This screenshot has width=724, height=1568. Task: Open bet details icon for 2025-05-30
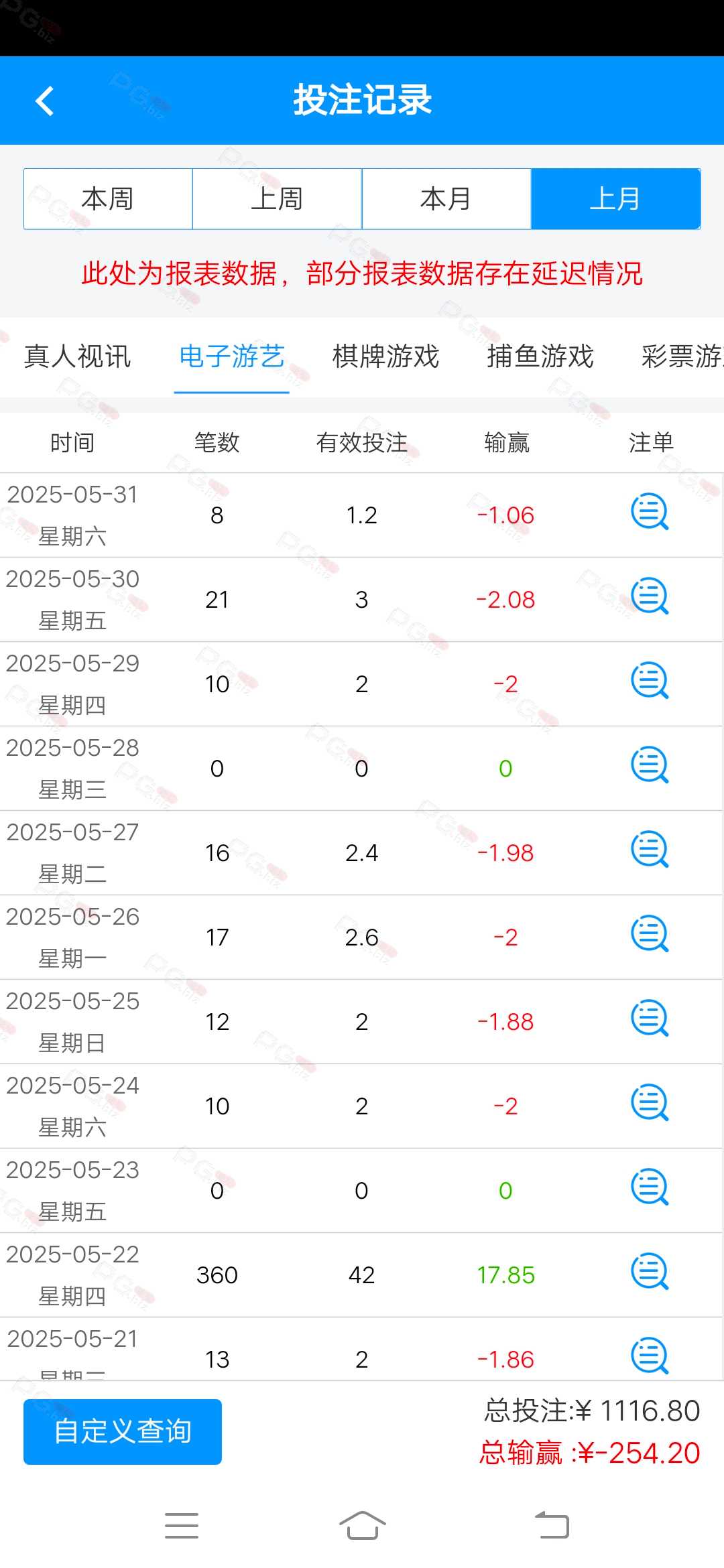(650, 597)
